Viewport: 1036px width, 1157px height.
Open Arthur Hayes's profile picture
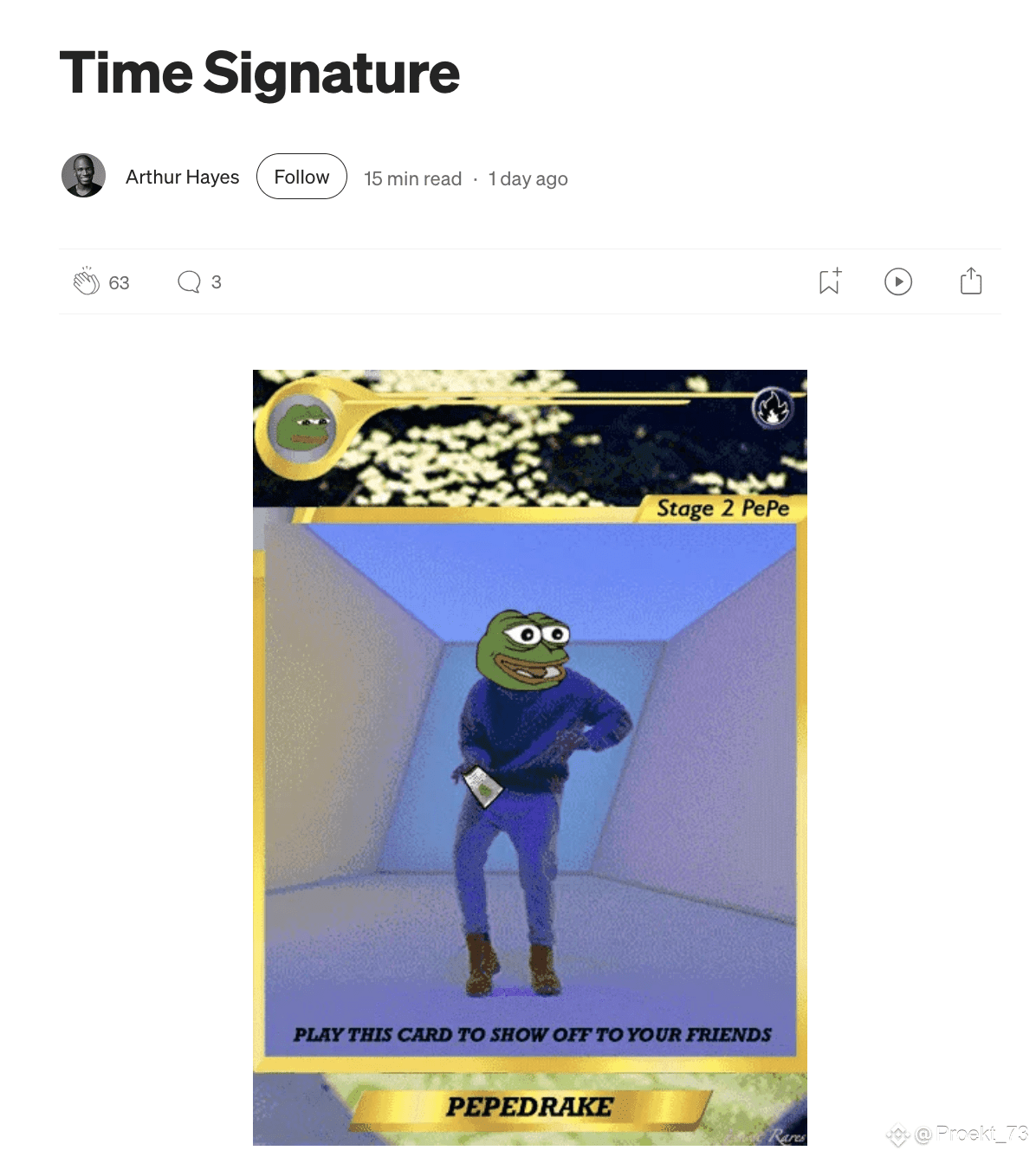point(84,176)
